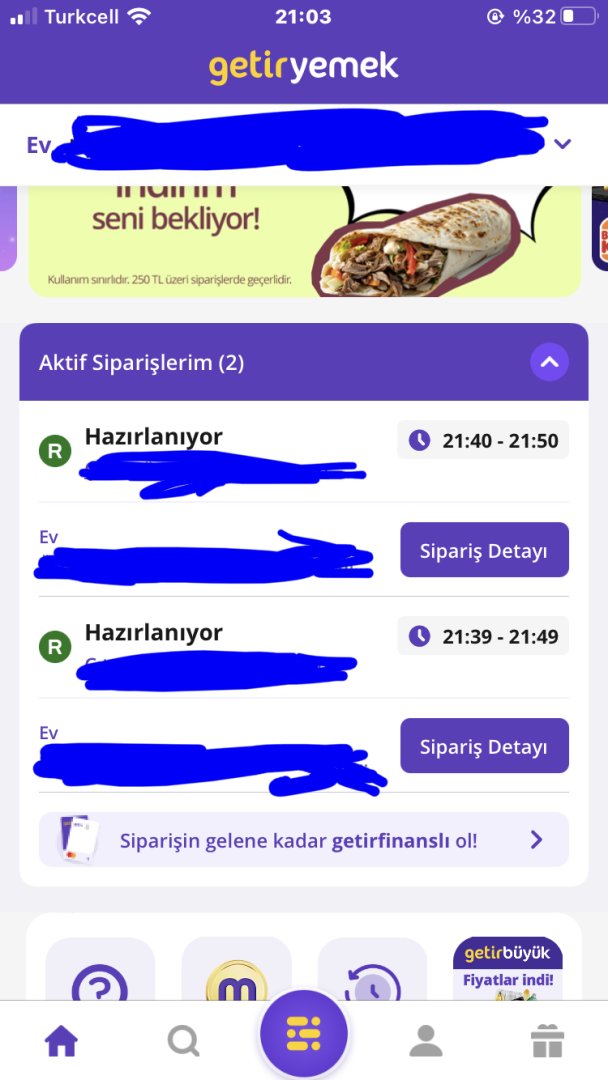Image resolution: width=608 pixels, height=1080 pixels.
Task: Expand the Ev address dropdown
Action: (x=562, y=144)
